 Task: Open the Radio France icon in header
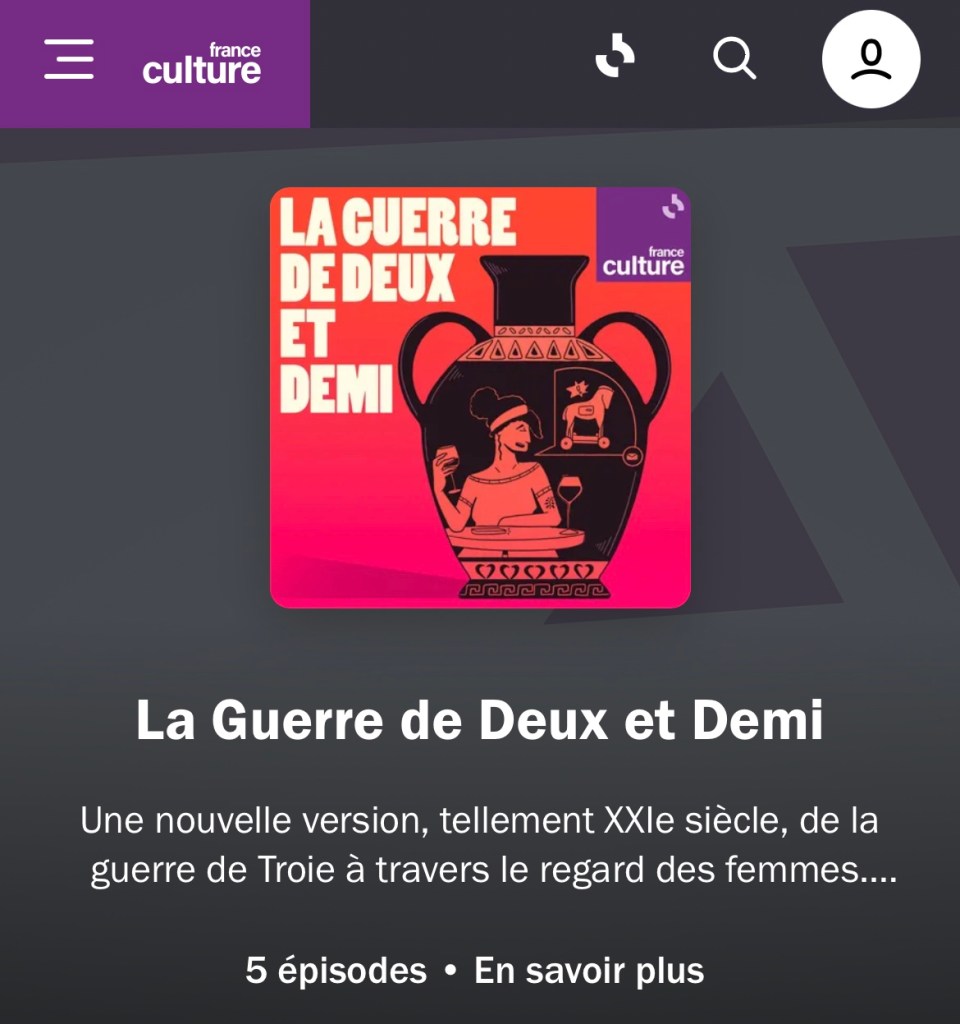(615, 58)
